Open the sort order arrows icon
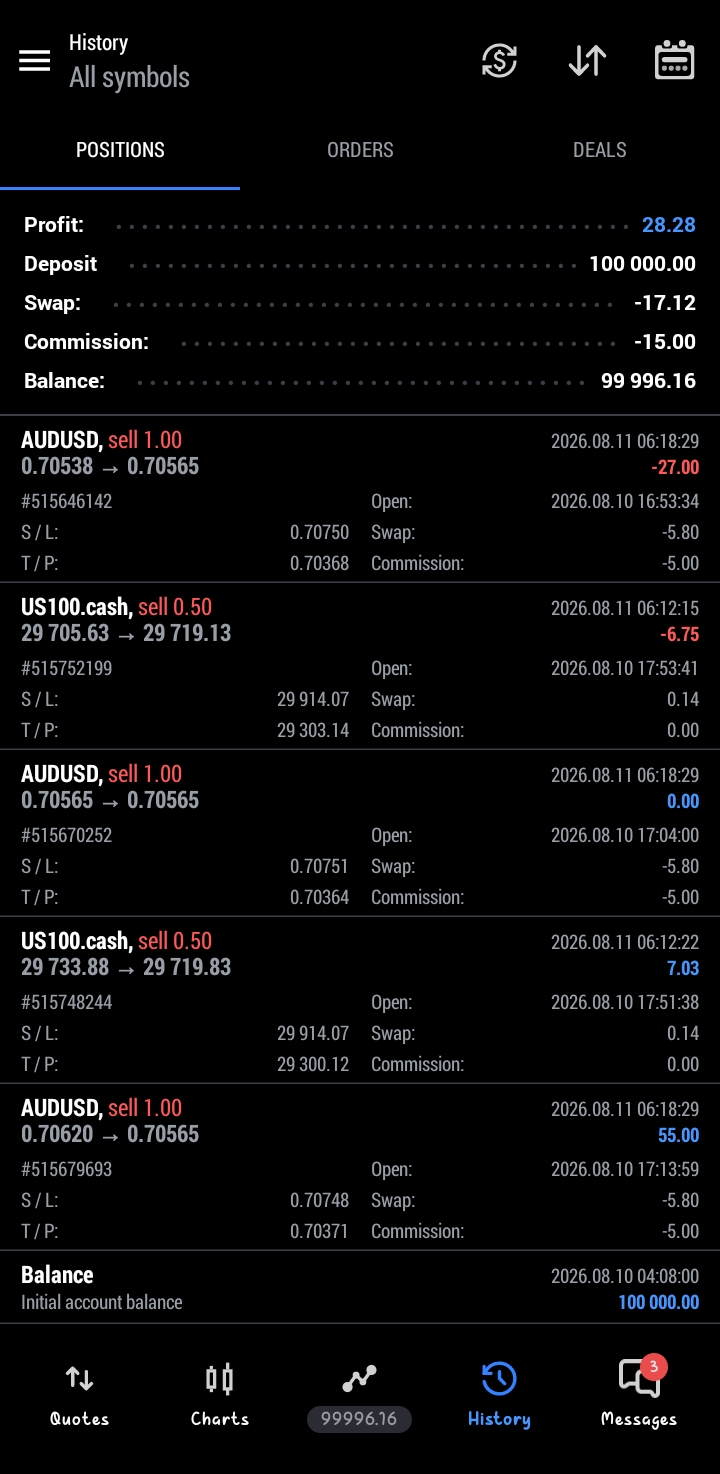720x1474 pixels. [587, 61]
